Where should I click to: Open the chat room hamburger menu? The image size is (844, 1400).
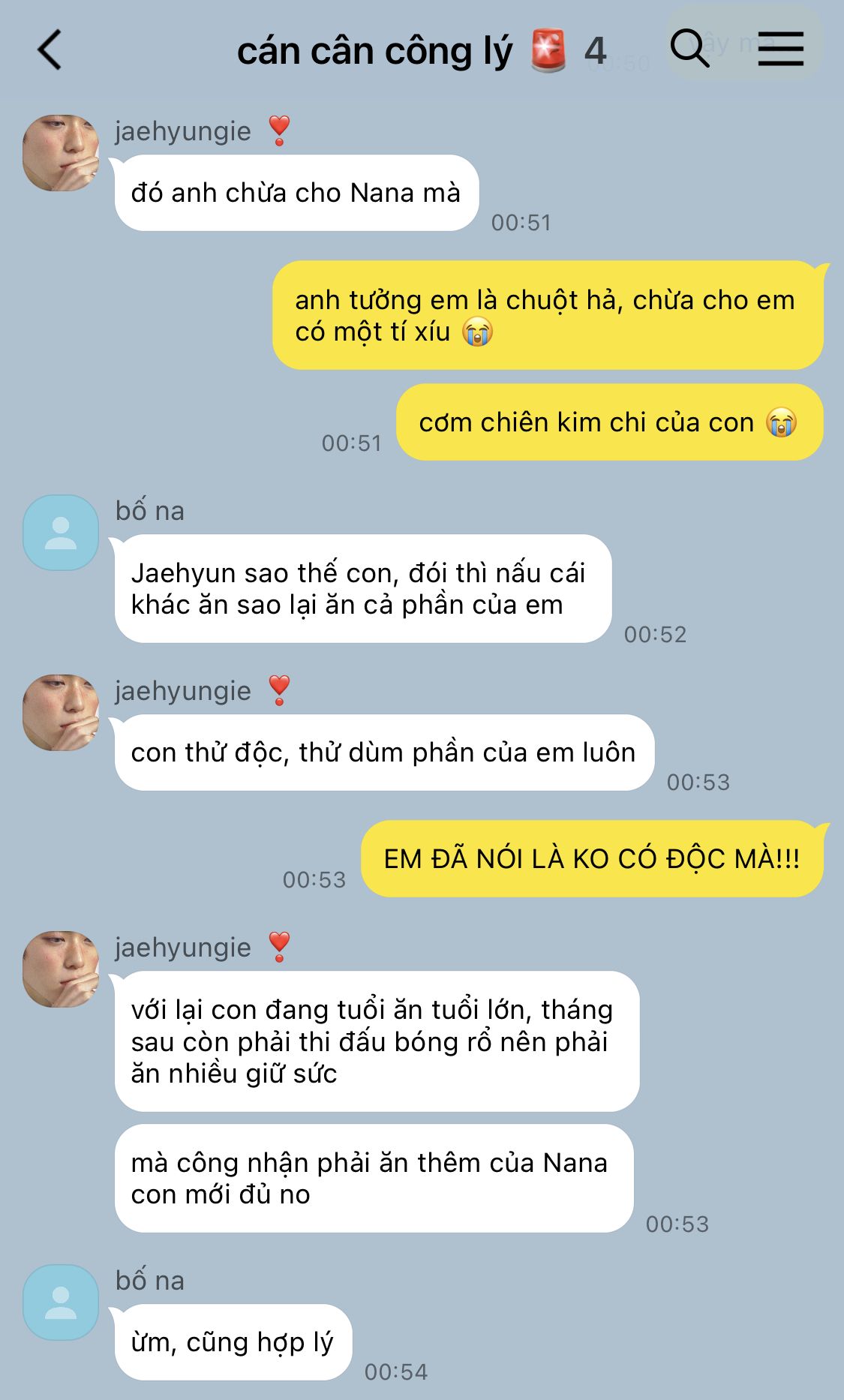780,50
